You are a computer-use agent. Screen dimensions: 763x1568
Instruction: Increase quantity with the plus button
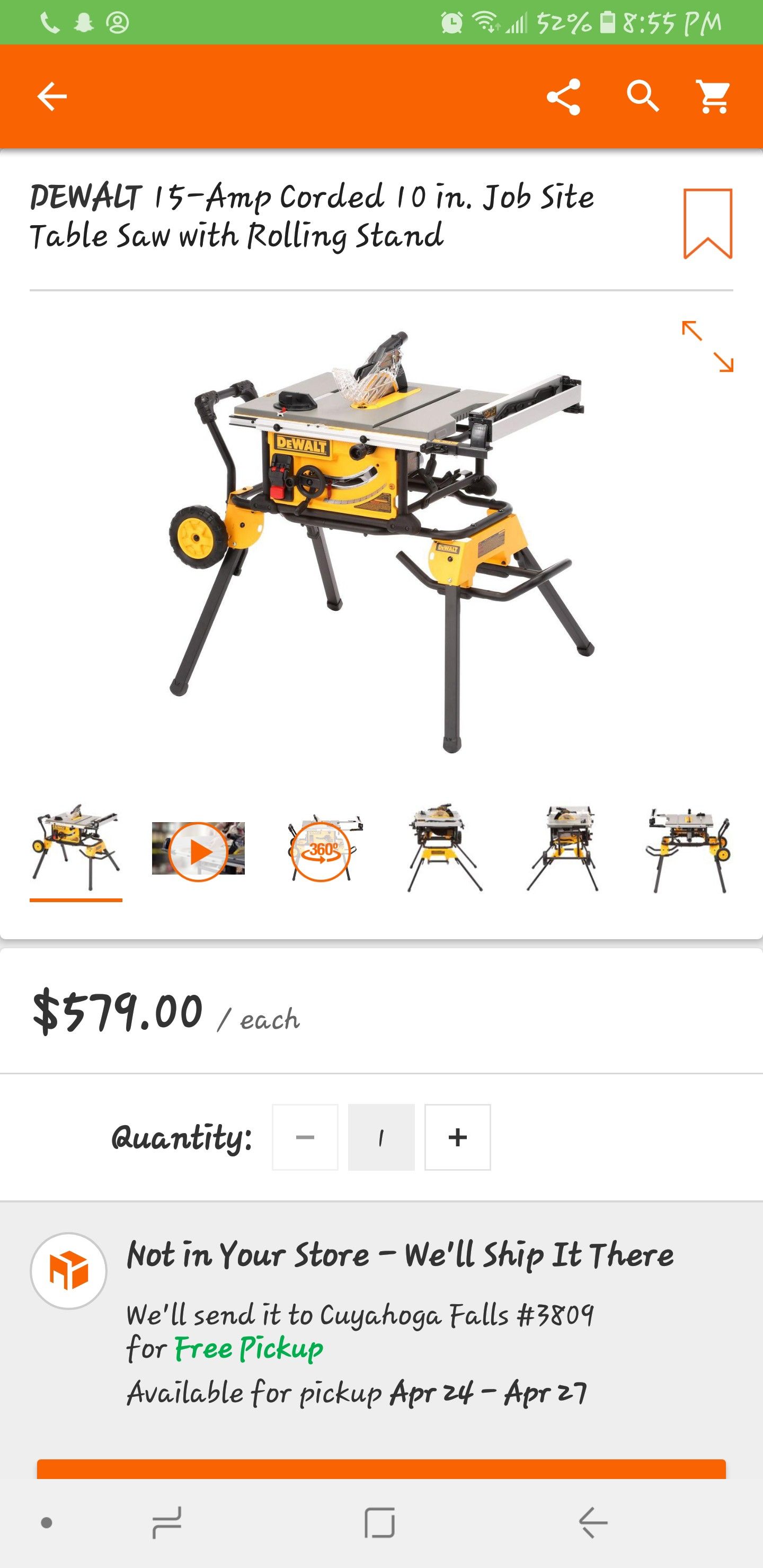pos(457,1136)
